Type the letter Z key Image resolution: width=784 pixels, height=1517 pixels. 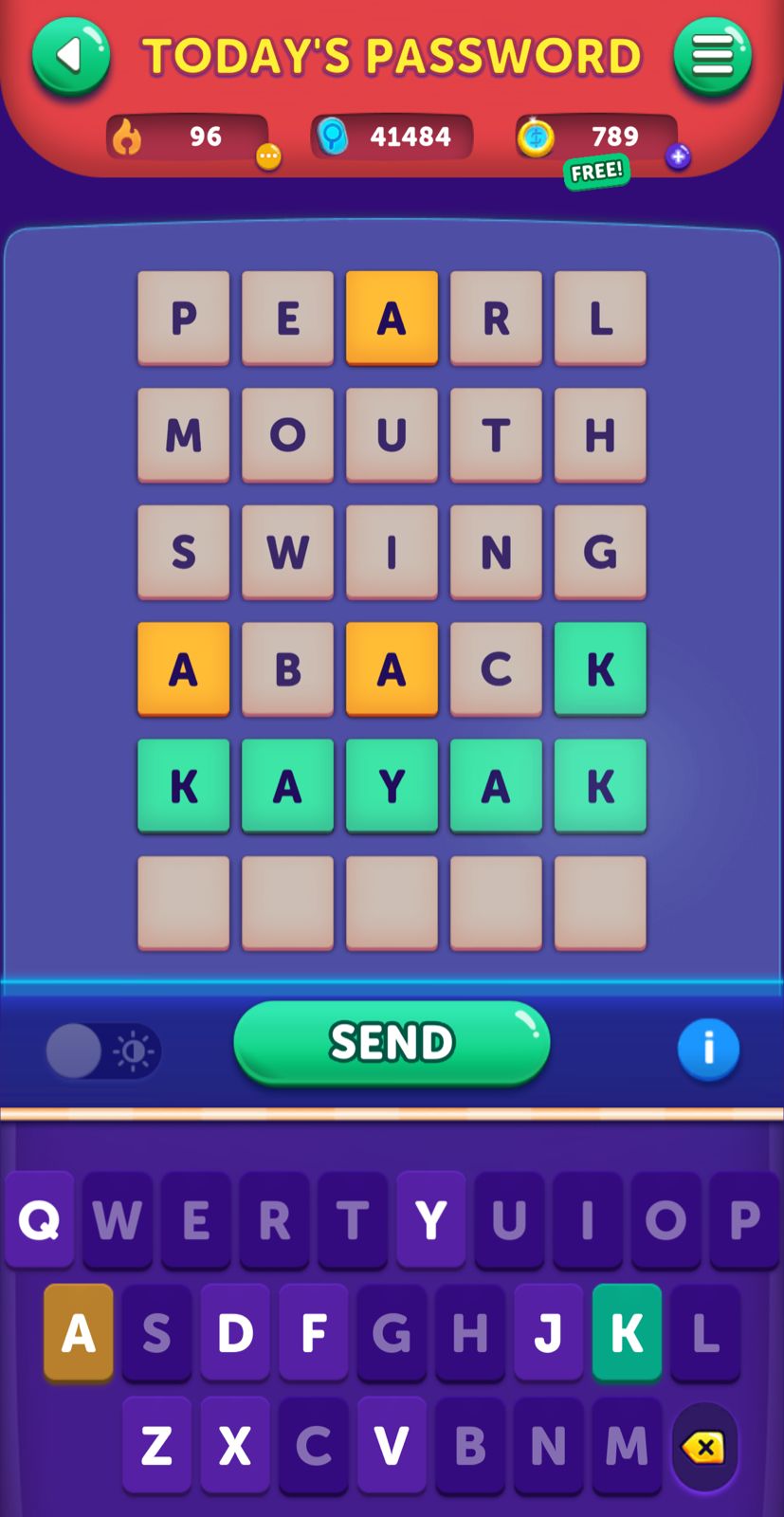pos(156,1446)
